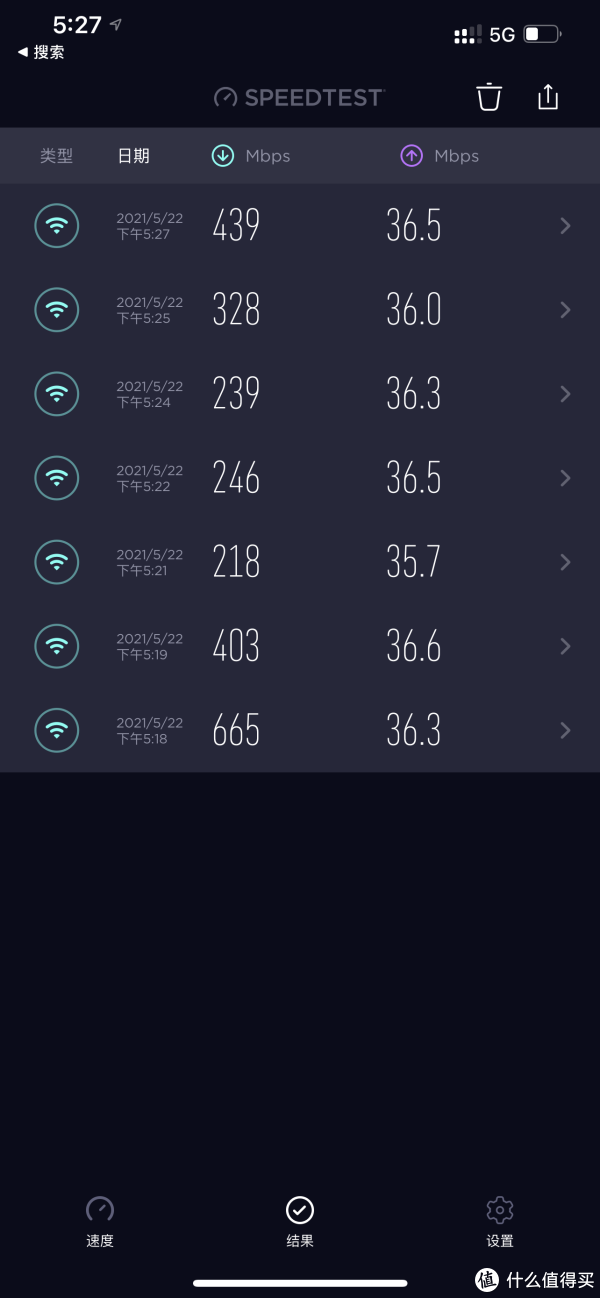Sort by upload Mbps column
This screenshot has width=600, height=1298.
pyautogui.click(x=440, y=156)
